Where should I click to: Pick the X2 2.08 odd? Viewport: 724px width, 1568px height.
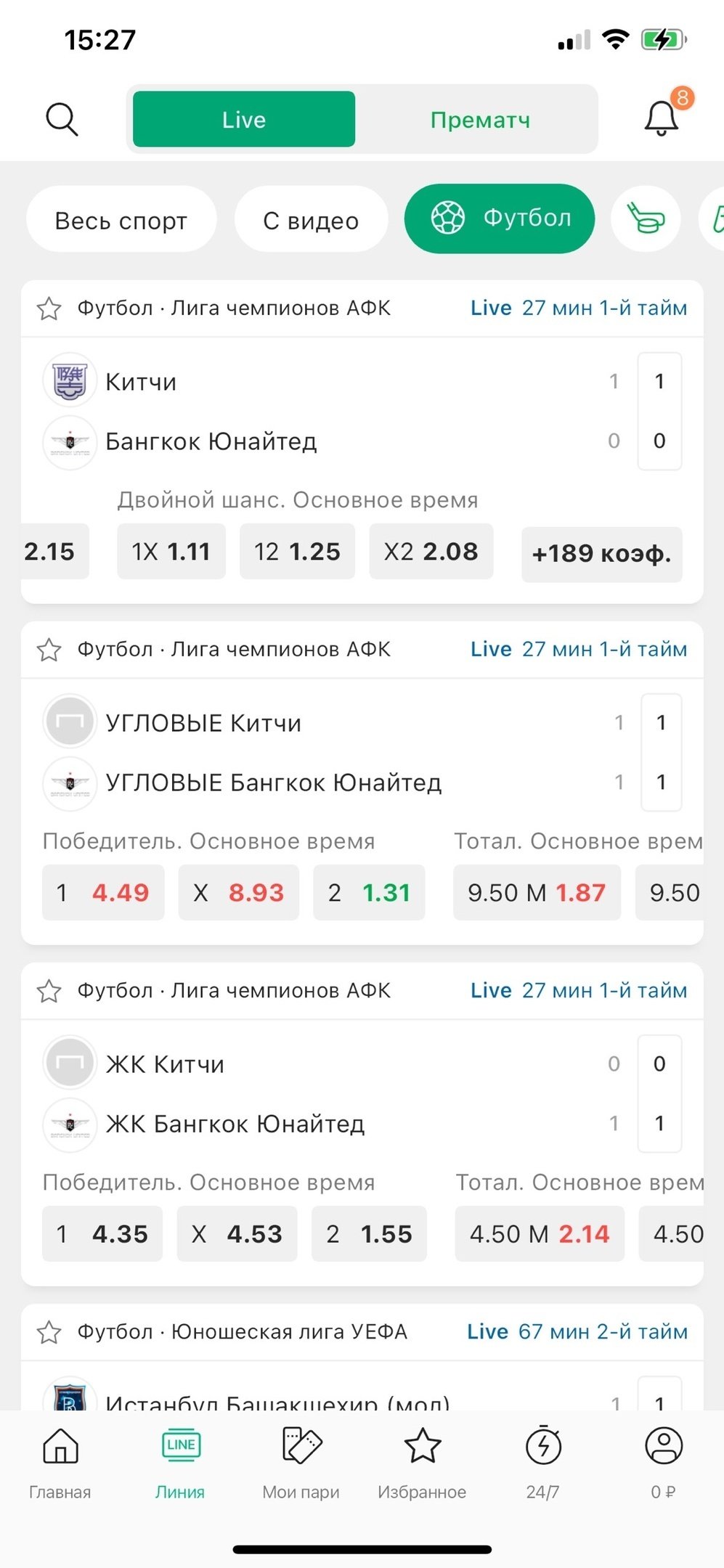431,552
